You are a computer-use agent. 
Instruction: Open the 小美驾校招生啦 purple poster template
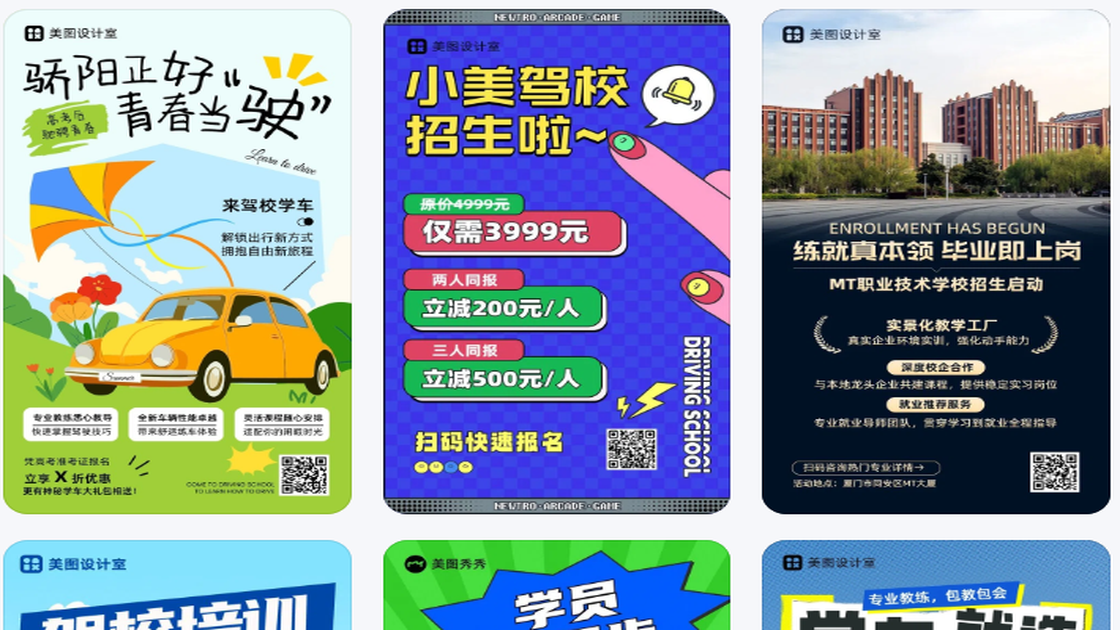(557, 262)
